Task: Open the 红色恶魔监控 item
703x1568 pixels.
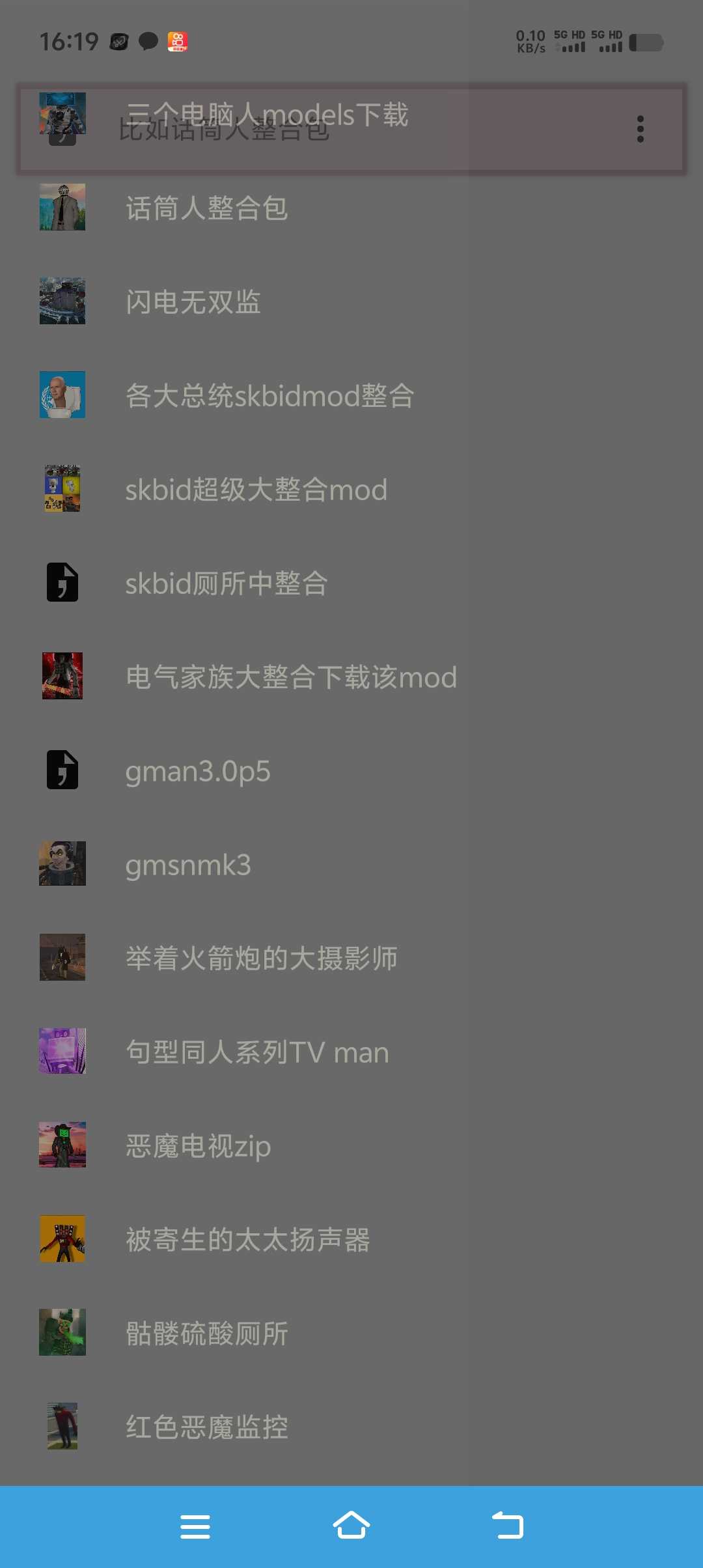Action: click(x=206, y=1427)
